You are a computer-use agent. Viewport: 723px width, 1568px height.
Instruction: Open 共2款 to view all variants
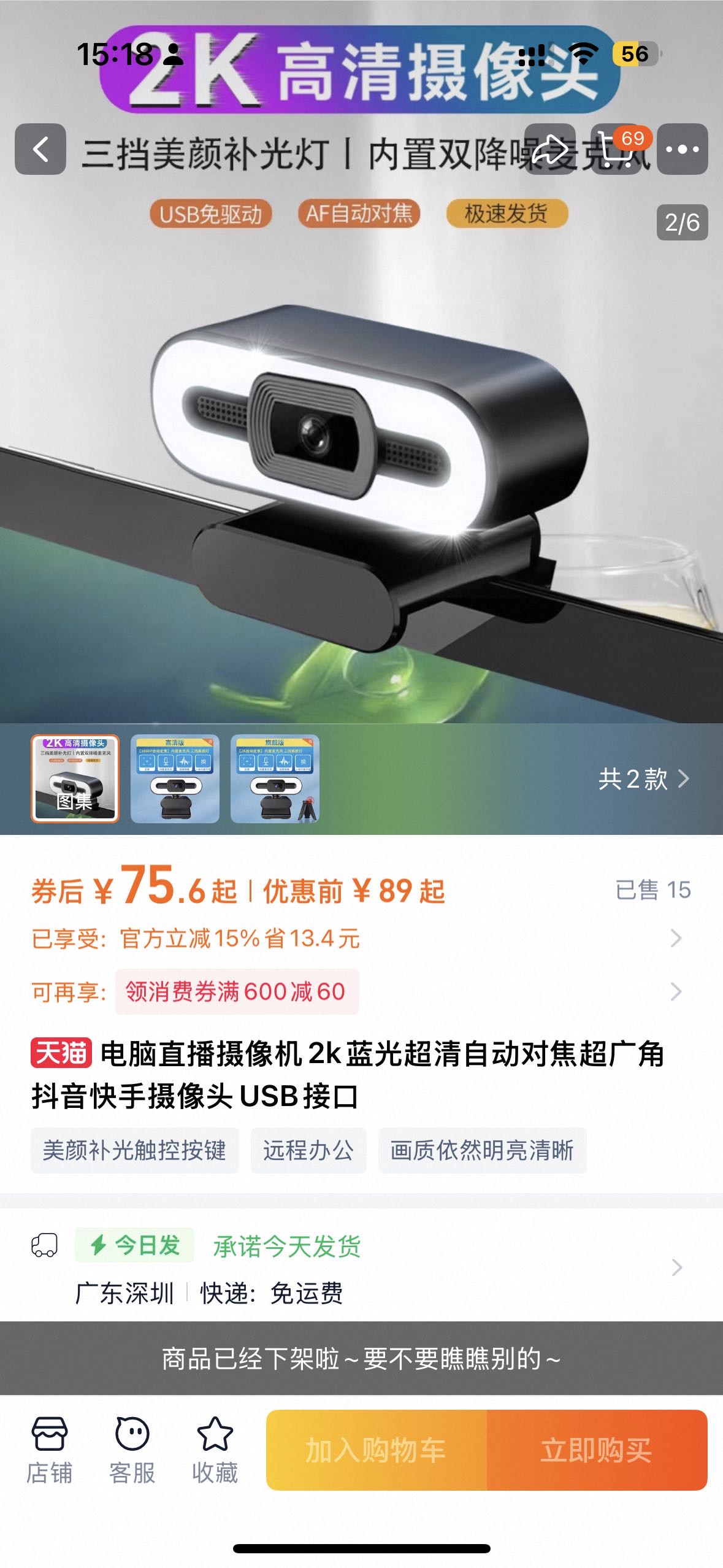point(643,779)
